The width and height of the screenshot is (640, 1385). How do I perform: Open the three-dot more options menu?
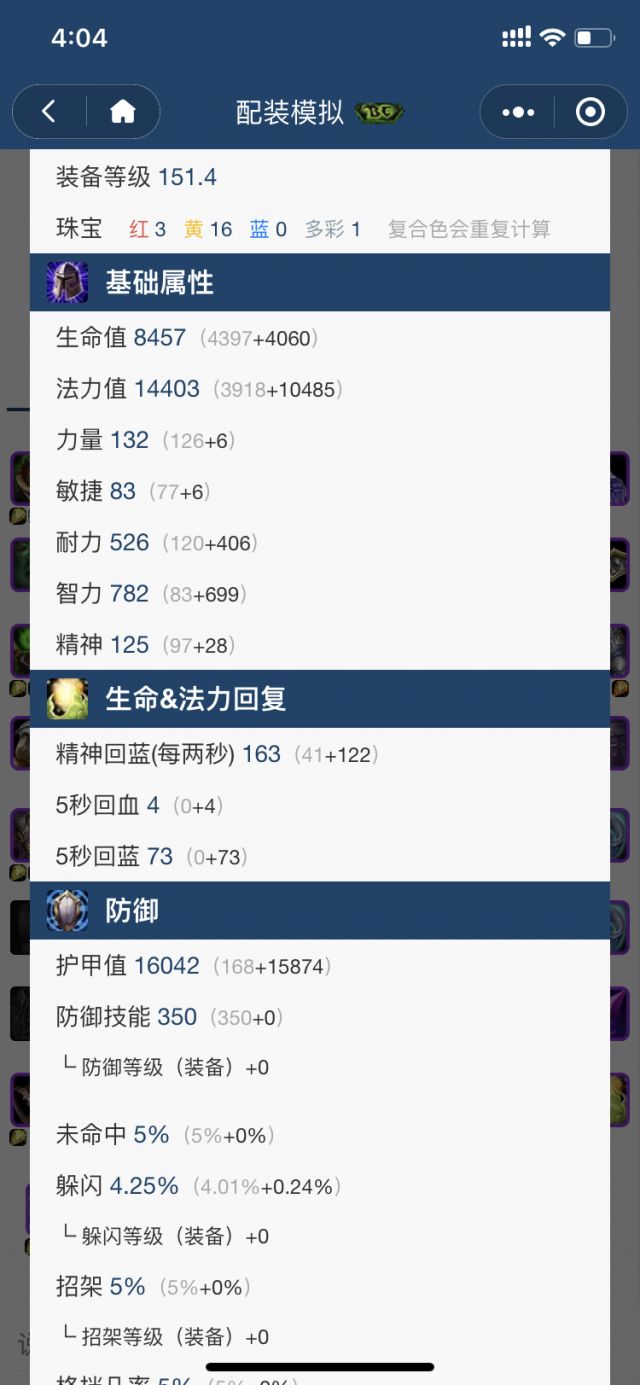pos(518,112)
